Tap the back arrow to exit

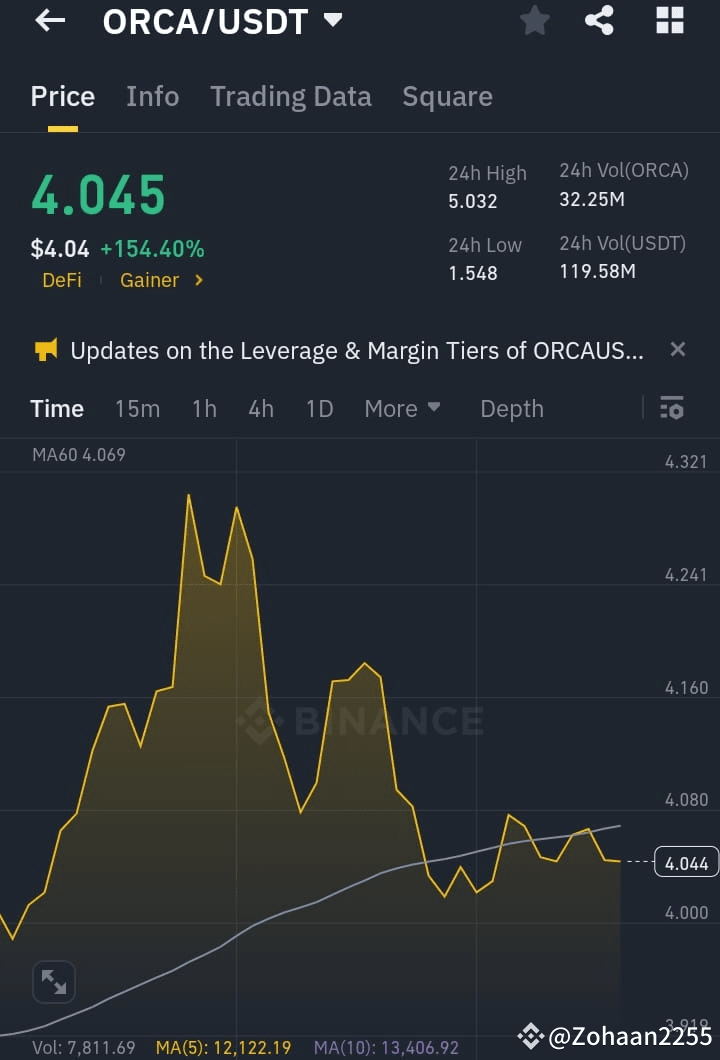(50, 21)
